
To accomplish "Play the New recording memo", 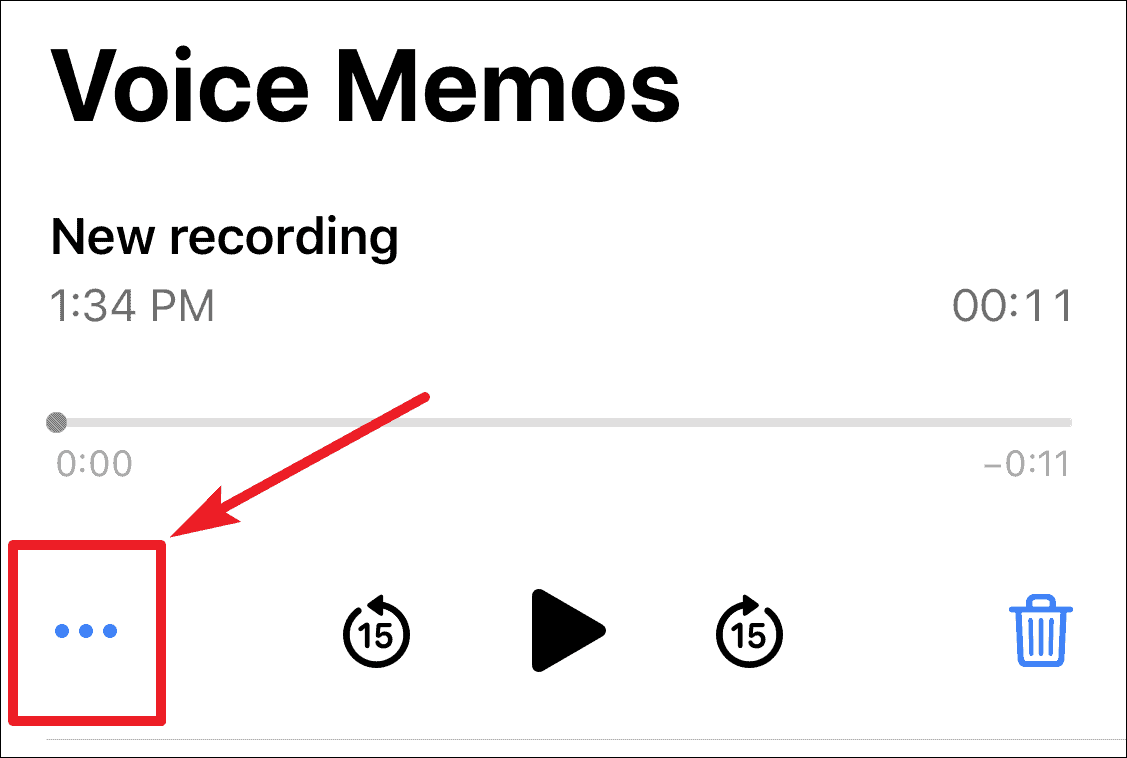I will [x=568, y=631].
